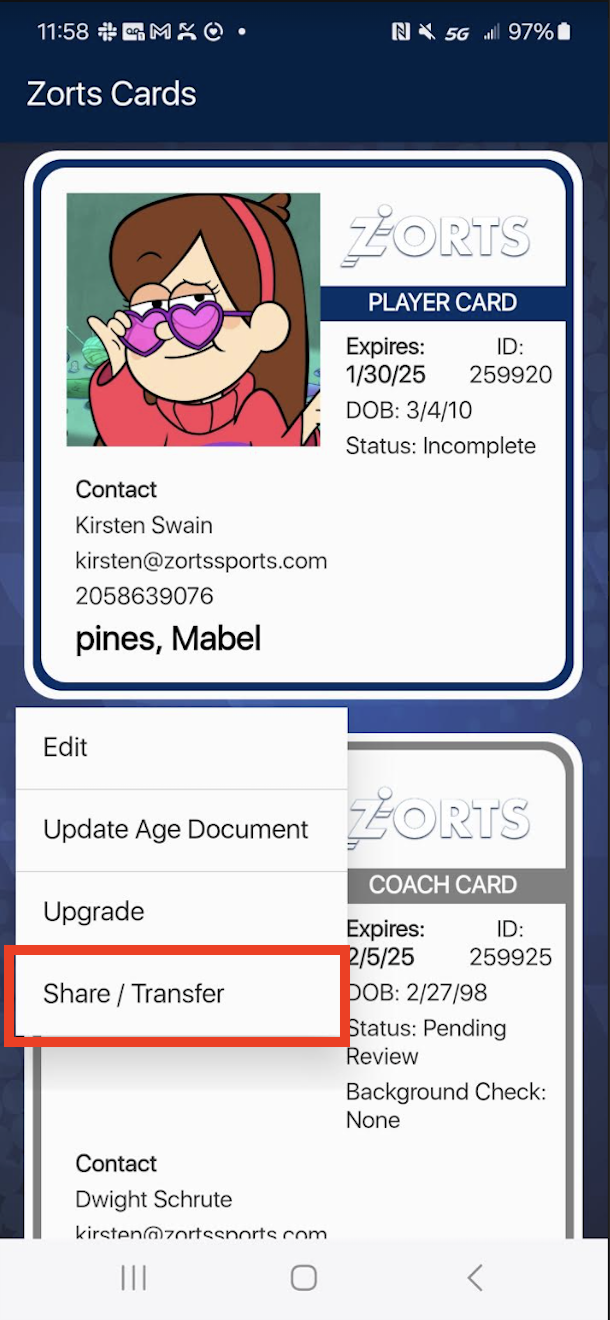Viewport: 610px width, 1320px height.
Task: Choose Update Age Document option
Action: (180, 829)
